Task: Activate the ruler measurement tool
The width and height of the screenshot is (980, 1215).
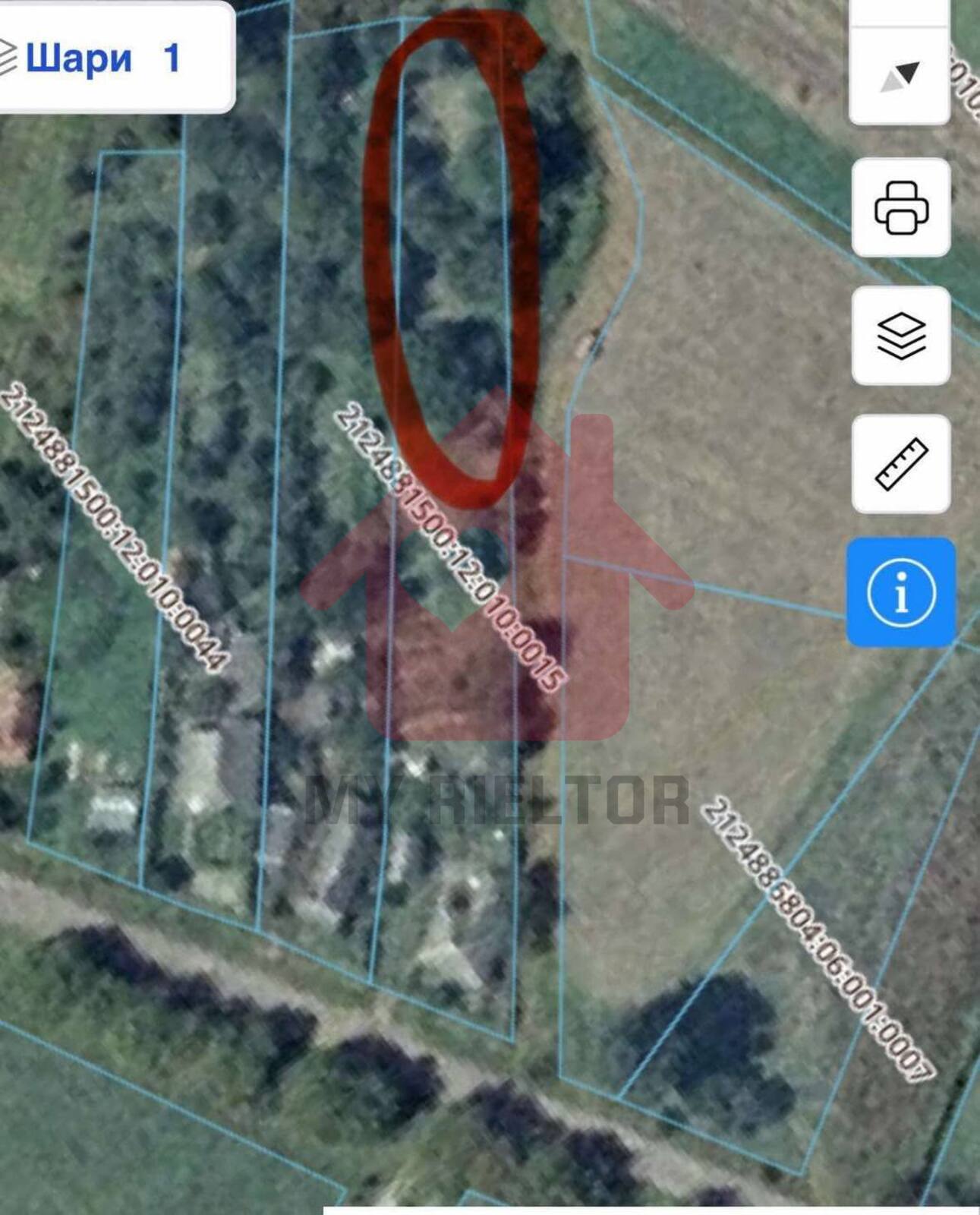Action: (x=901, y=464)
